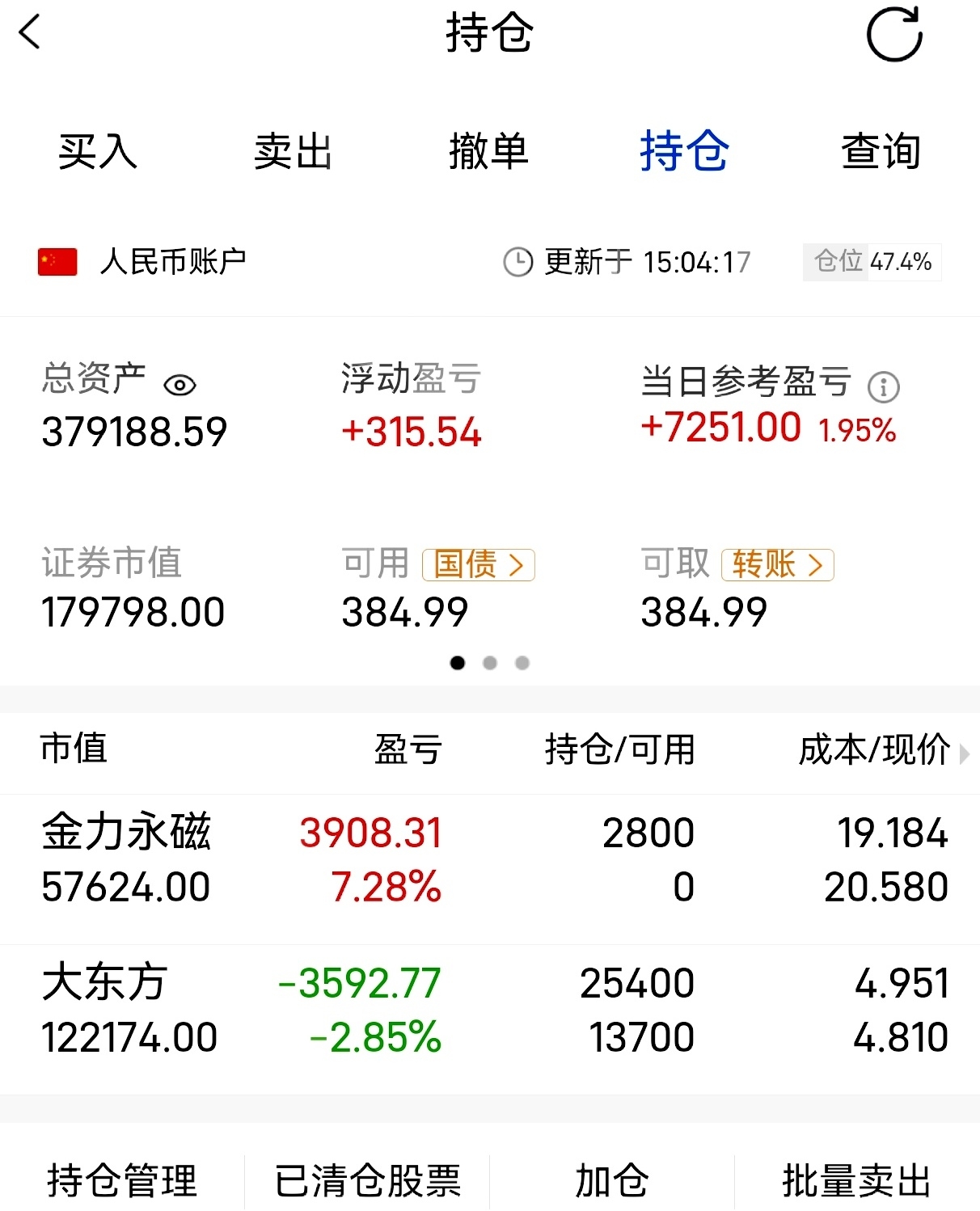980x1211 pixels.
Task: Expand the 国债 option next to 可用
Action: [x=477, y=564]
